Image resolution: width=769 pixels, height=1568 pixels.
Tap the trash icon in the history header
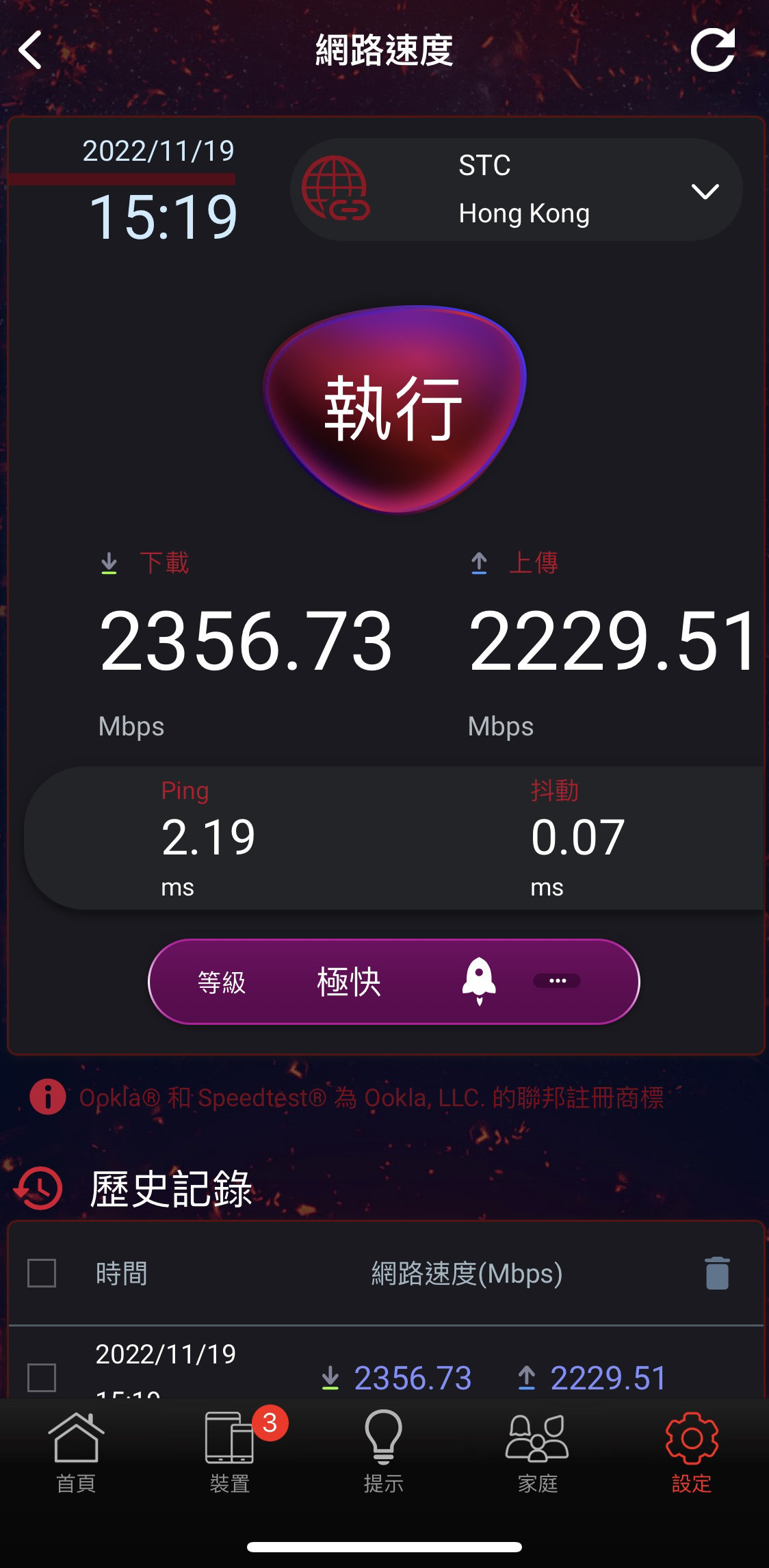[716, 1273]
